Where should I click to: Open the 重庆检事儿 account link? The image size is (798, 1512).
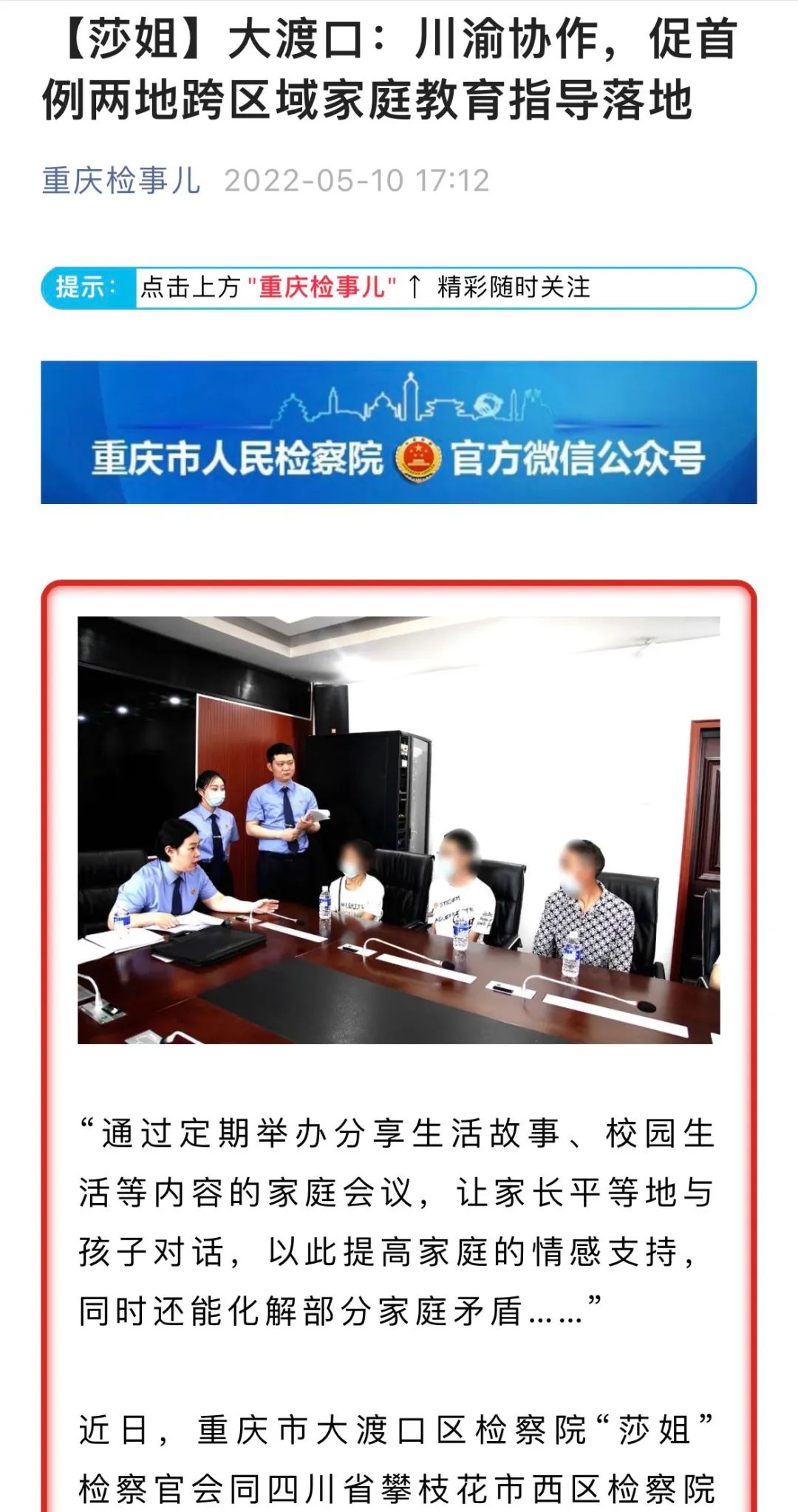tap(120, 180)
